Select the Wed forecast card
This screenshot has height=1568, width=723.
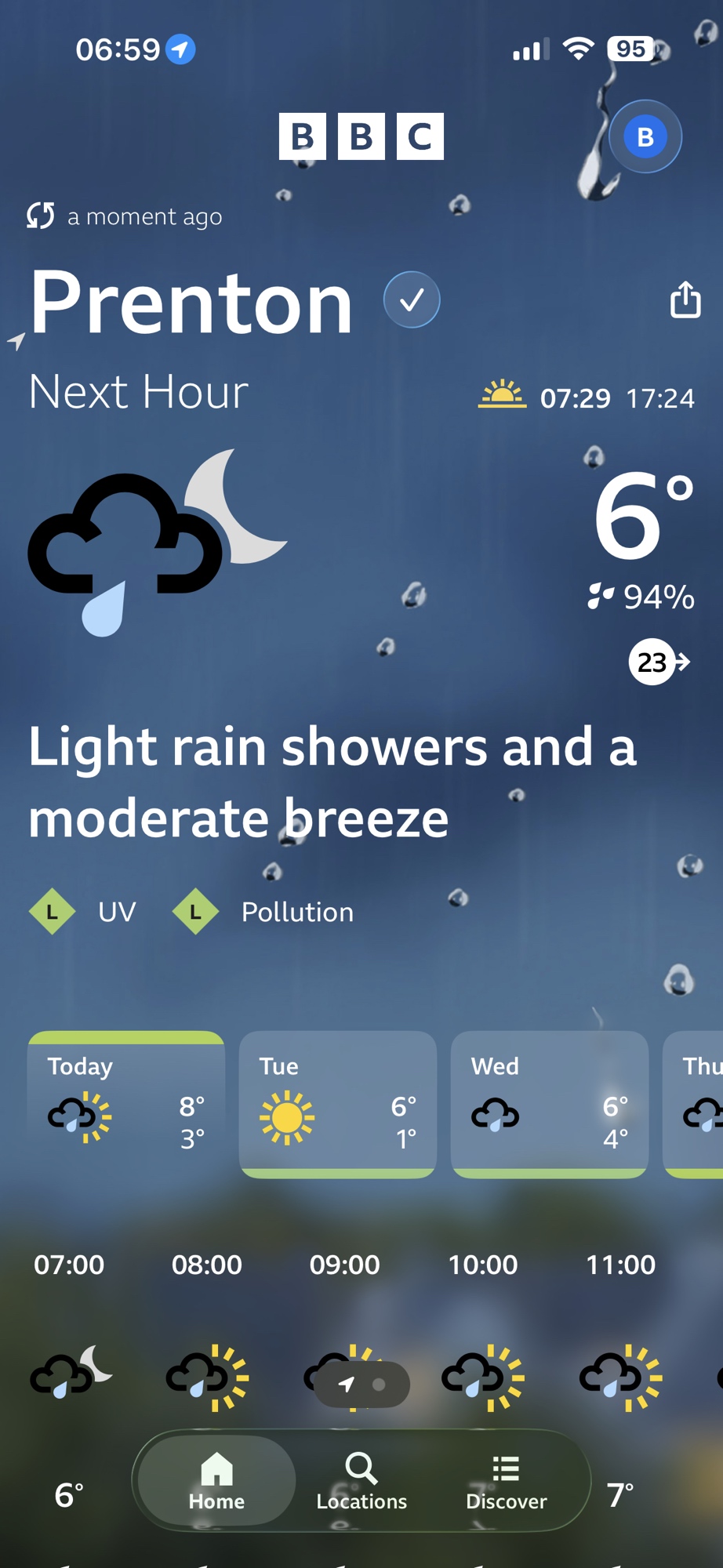[x=550, y=1104]
